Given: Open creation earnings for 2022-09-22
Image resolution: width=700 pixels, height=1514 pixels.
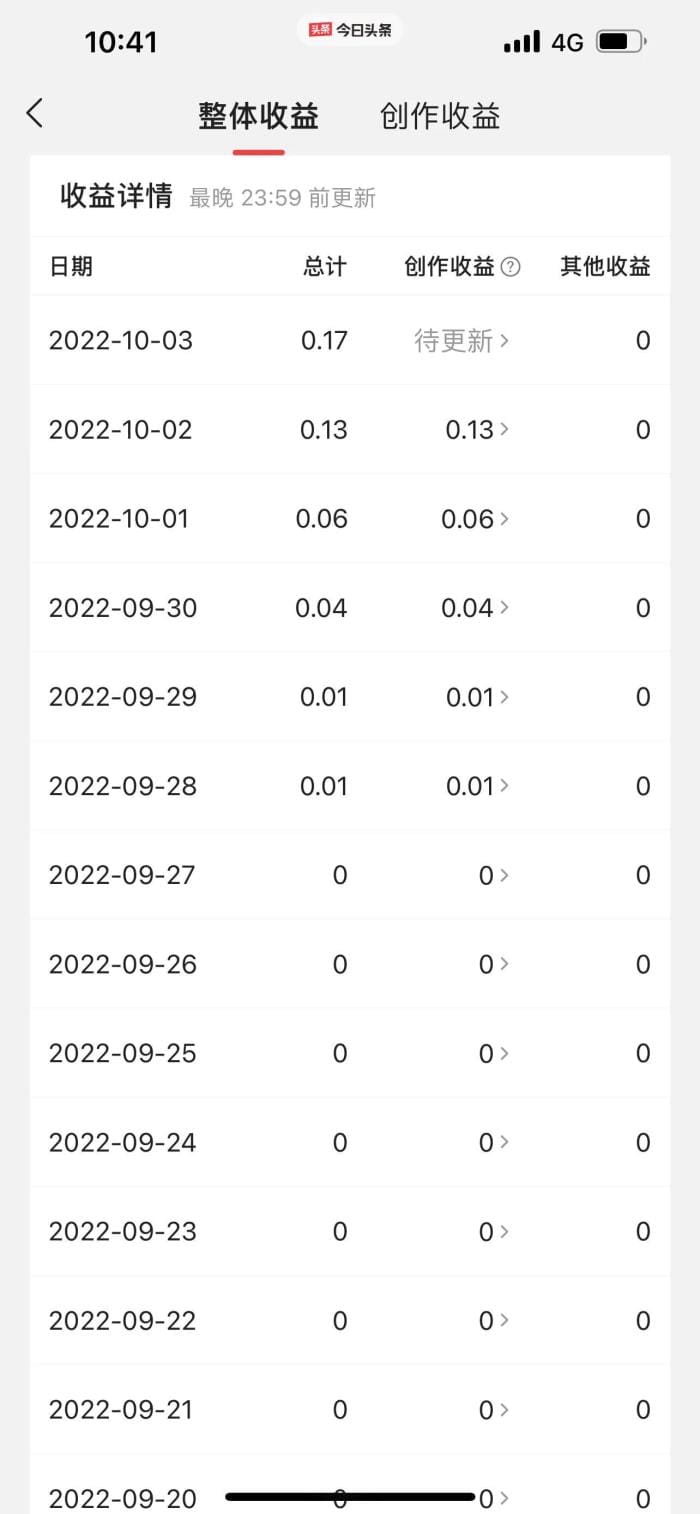Looking at the screenshot, I should (494, 1321).
